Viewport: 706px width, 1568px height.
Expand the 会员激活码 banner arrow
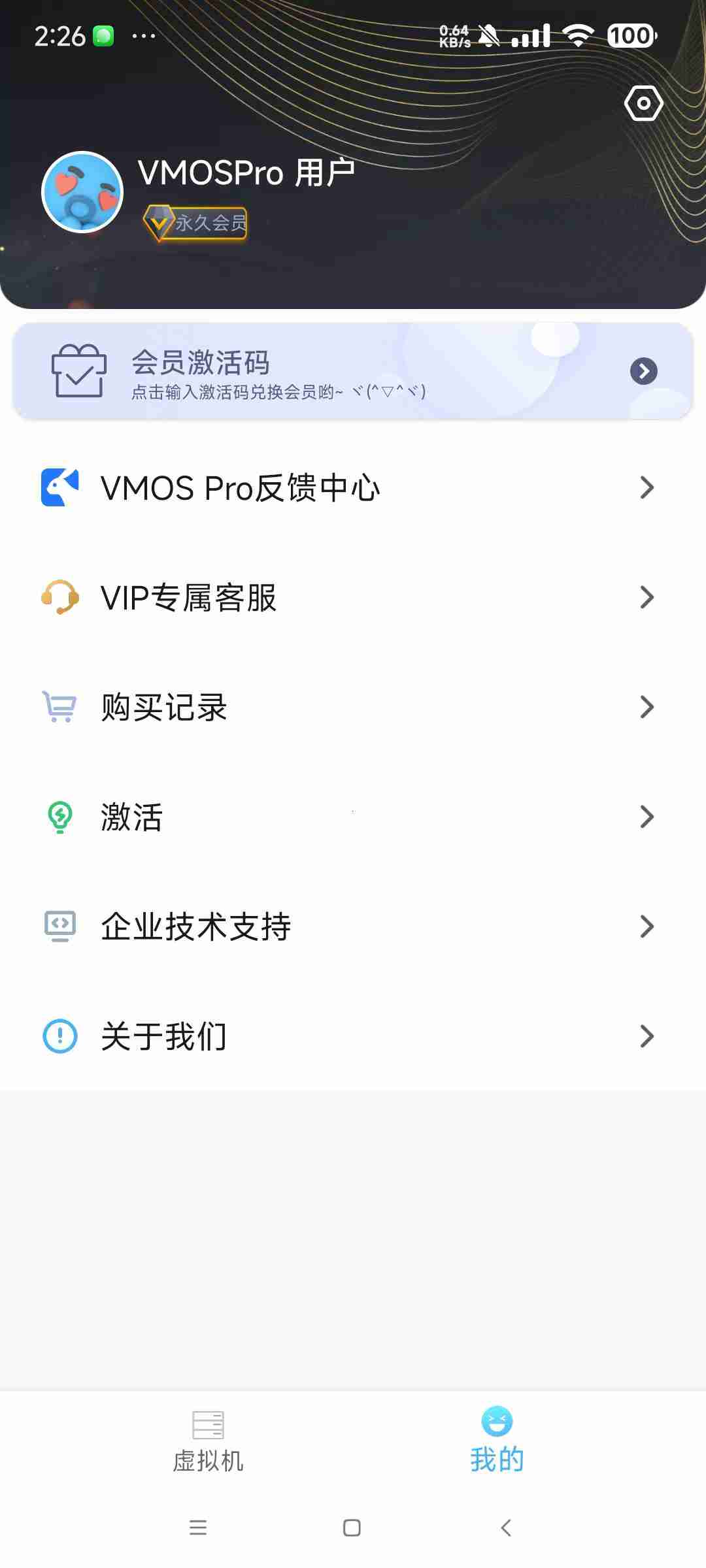(644, 371)
